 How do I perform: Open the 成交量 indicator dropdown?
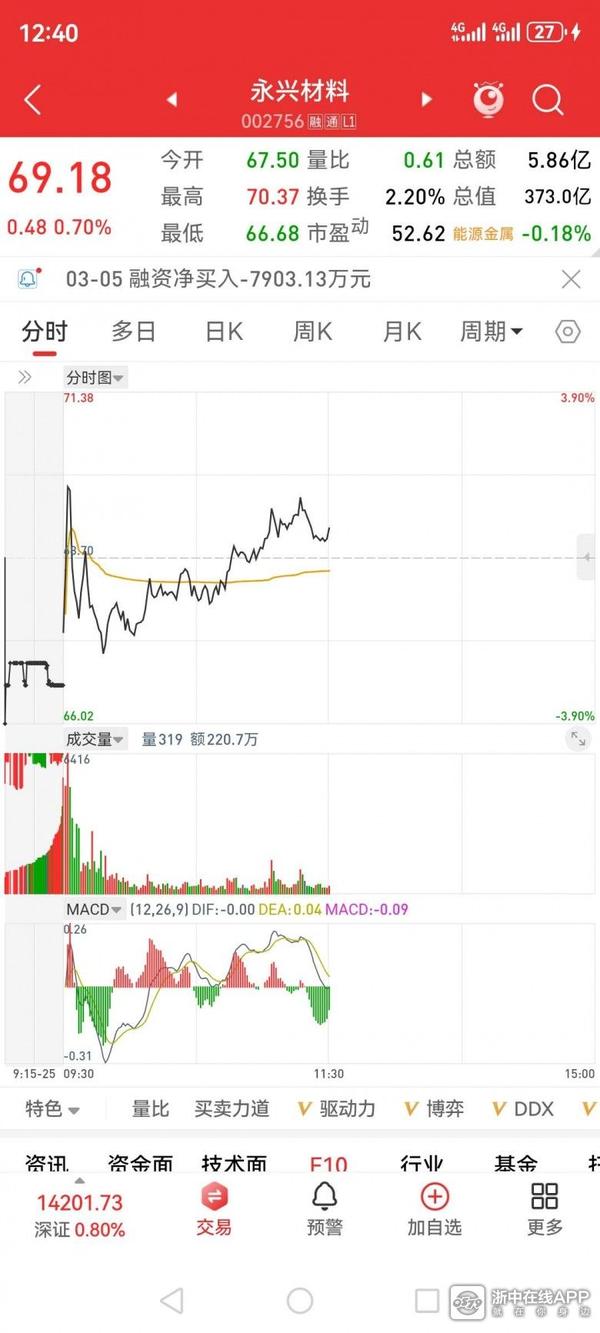pos(96,740)
